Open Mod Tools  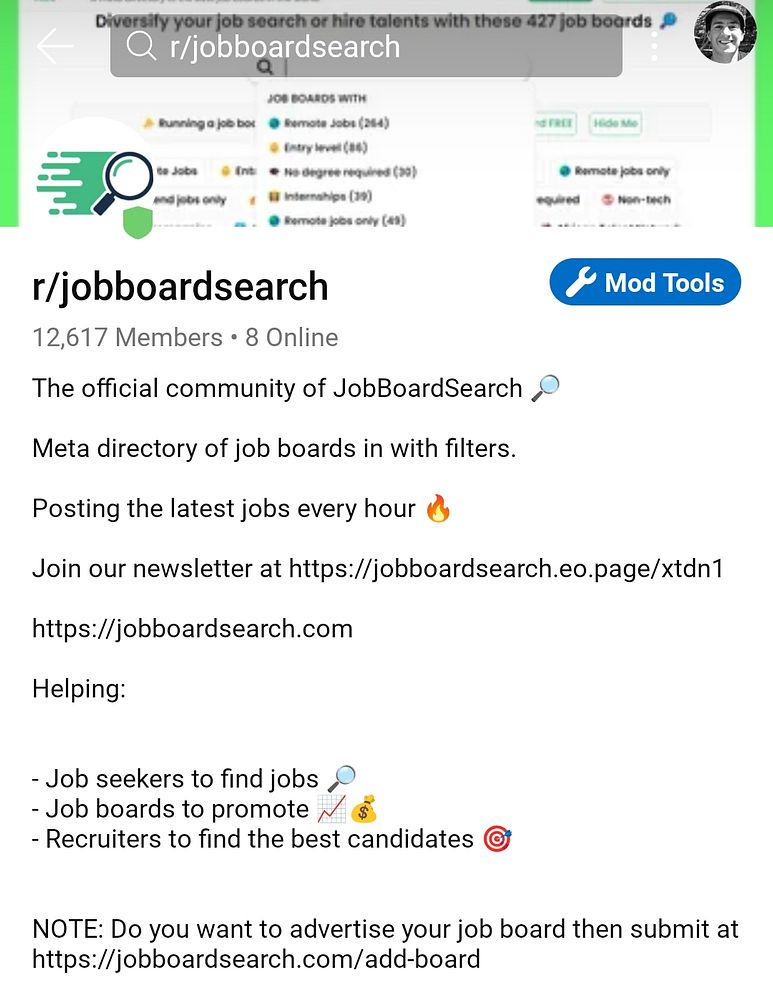click(x=645, y=283)
